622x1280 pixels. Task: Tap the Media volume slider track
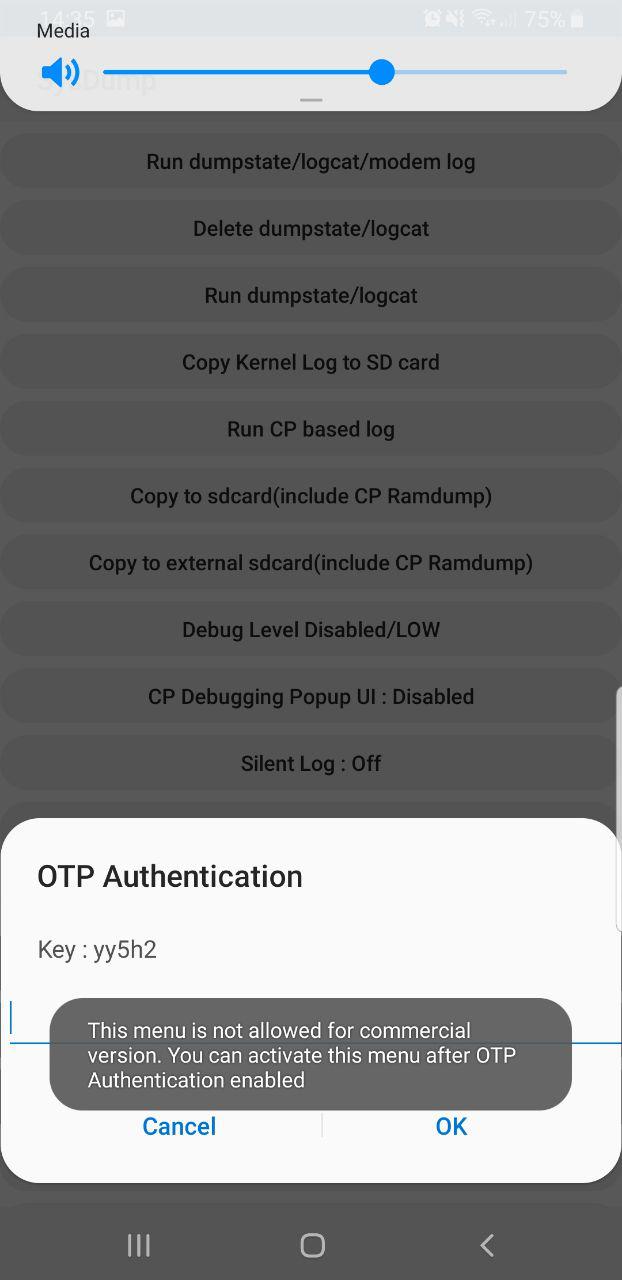click(x=335, y=72)
